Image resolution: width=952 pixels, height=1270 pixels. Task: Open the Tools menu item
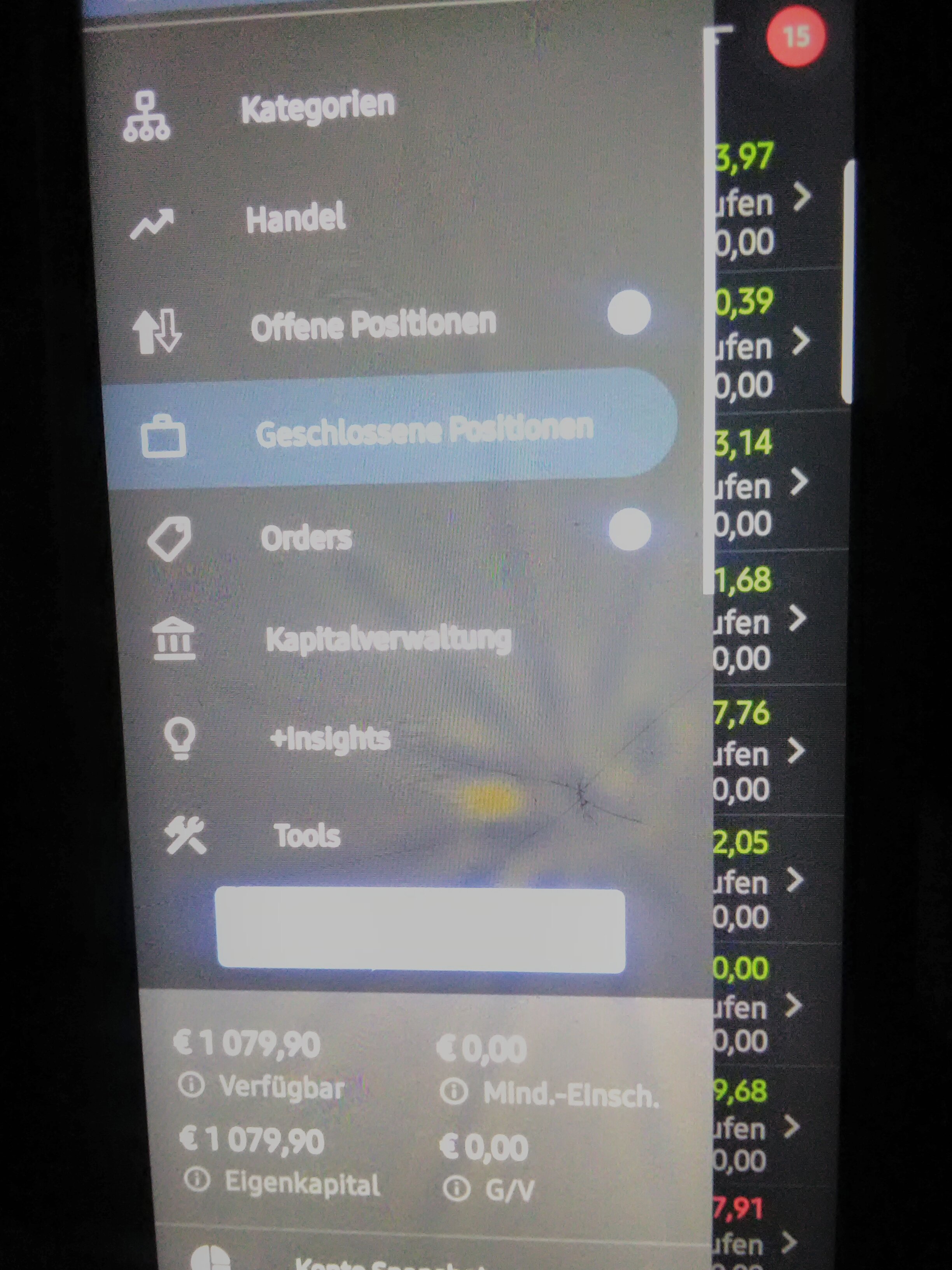tap(307, 835)
